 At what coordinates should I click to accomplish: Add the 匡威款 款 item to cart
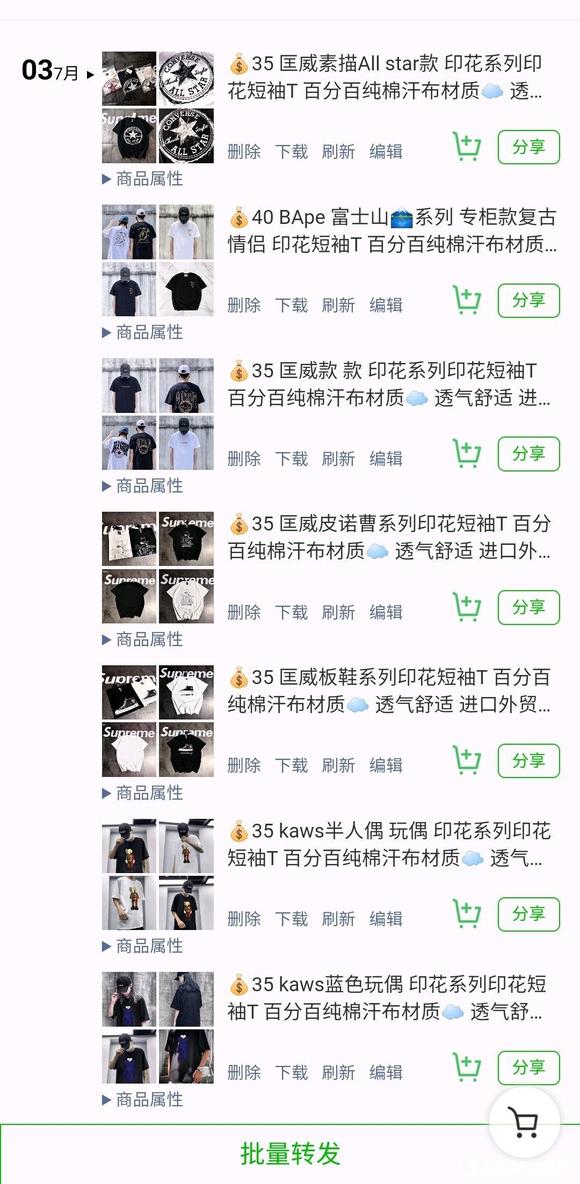point(467,453)
